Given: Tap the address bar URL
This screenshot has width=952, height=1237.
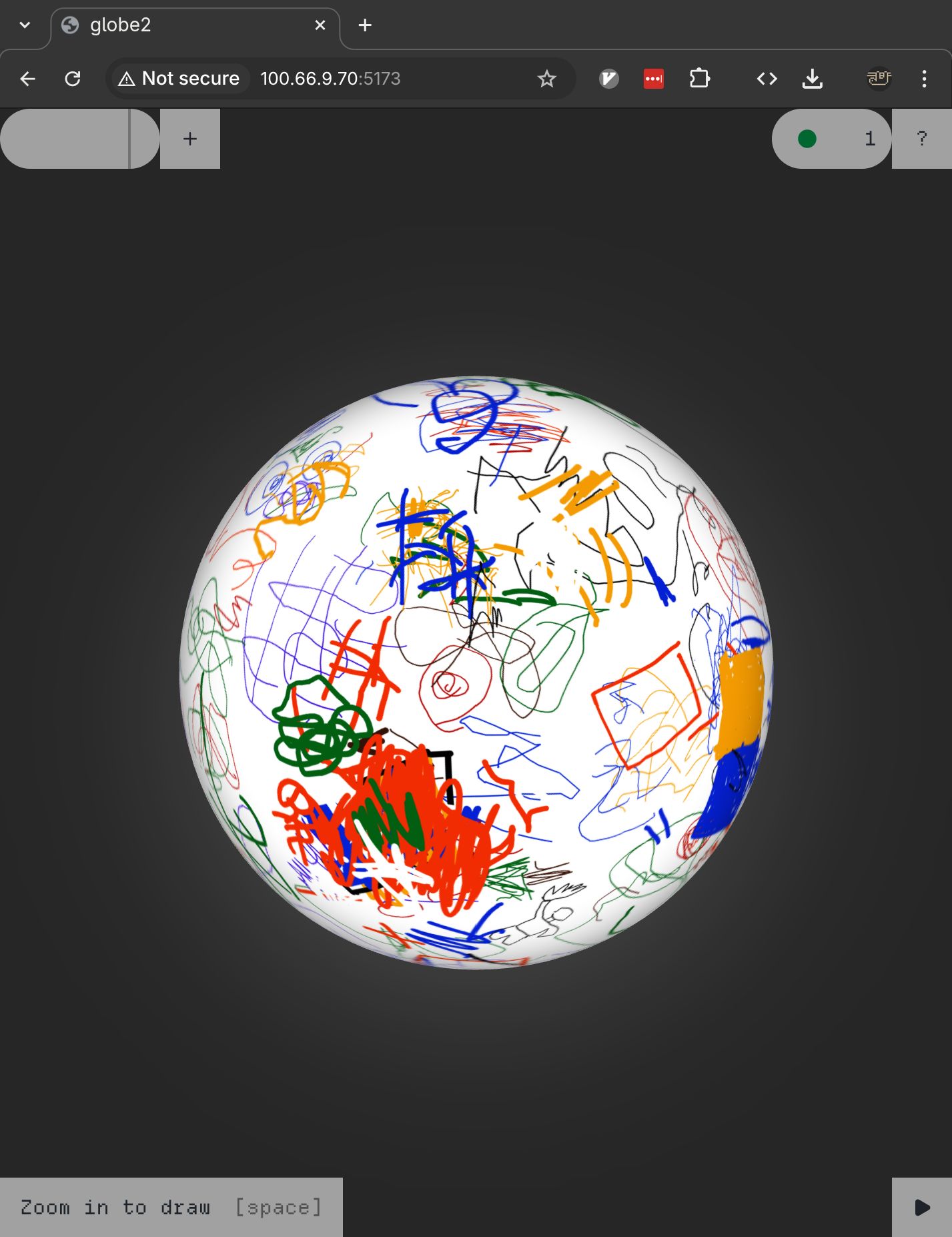Looking at the screenshot, I should coord(330,79).
